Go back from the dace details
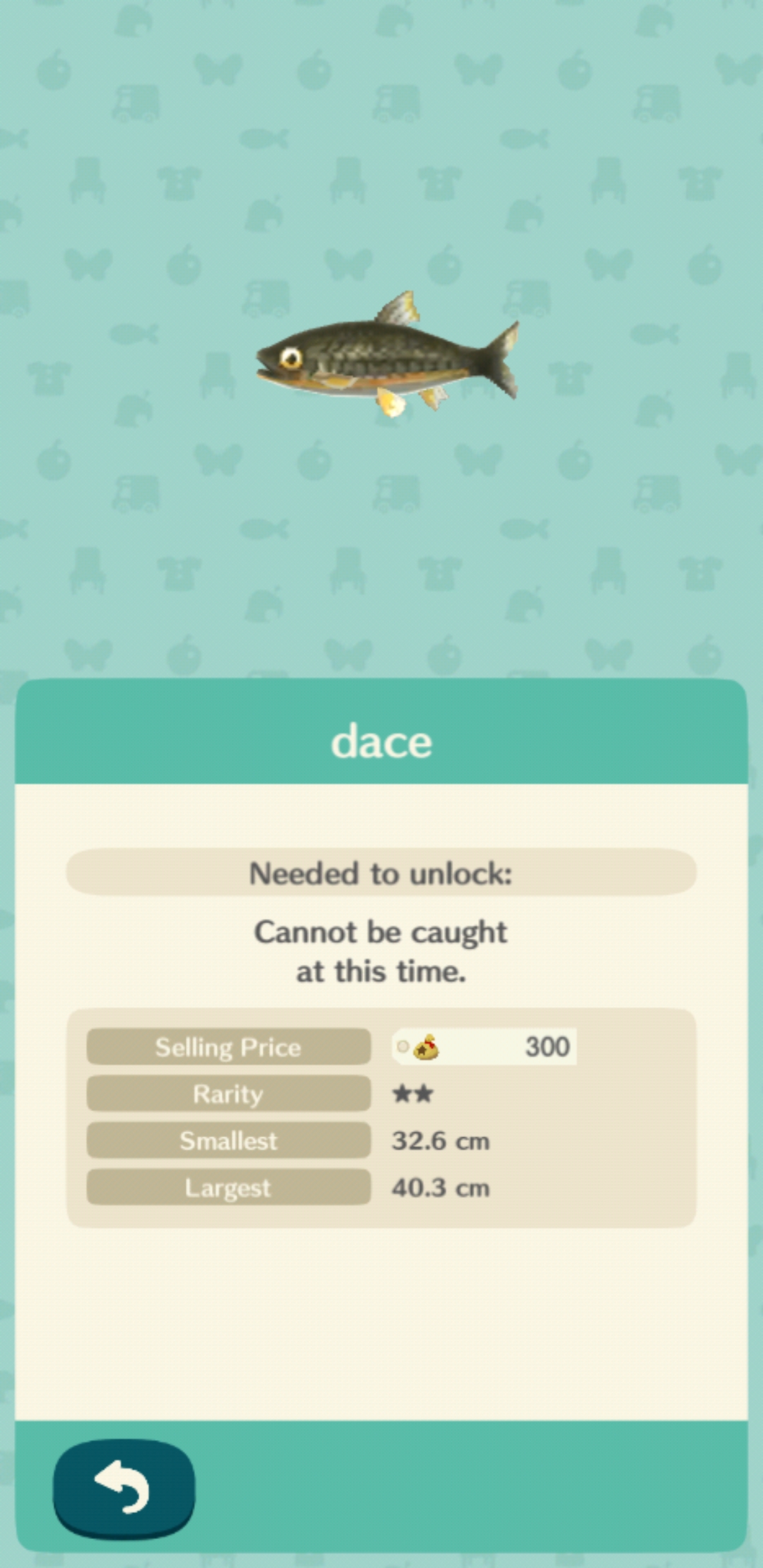 124,1487
